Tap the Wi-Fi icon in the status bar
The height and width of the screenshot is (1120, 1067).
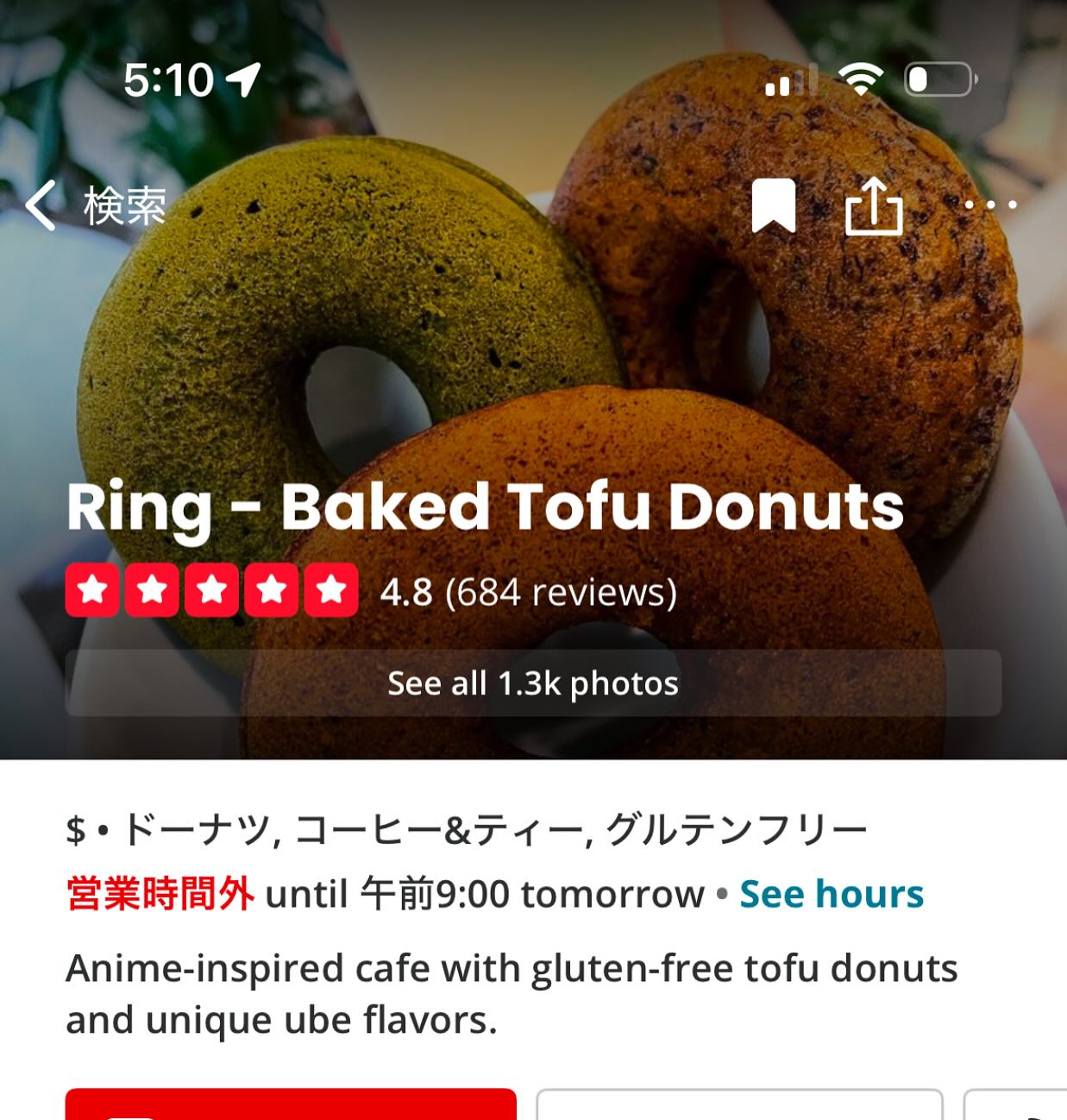tap(857, 78)
